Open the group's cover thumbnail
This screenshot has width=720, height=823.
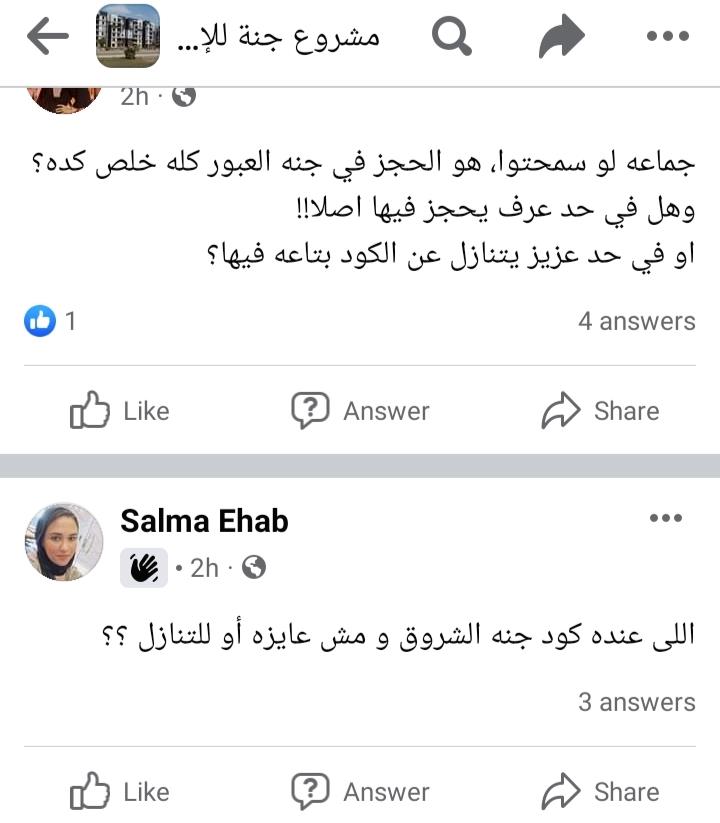pos(127,37)
